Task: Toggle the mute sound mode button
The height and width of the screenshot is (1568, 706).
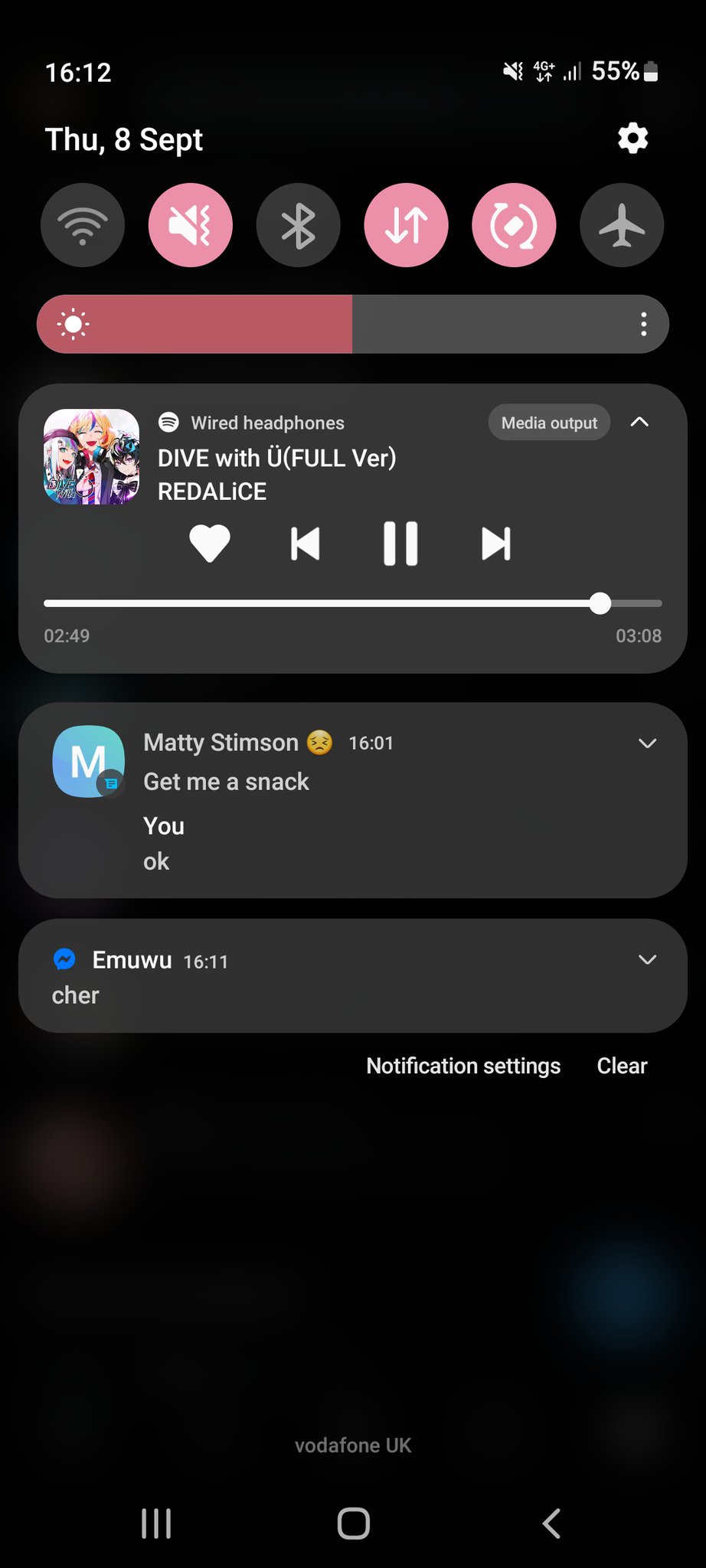Action: click(191, 225)
